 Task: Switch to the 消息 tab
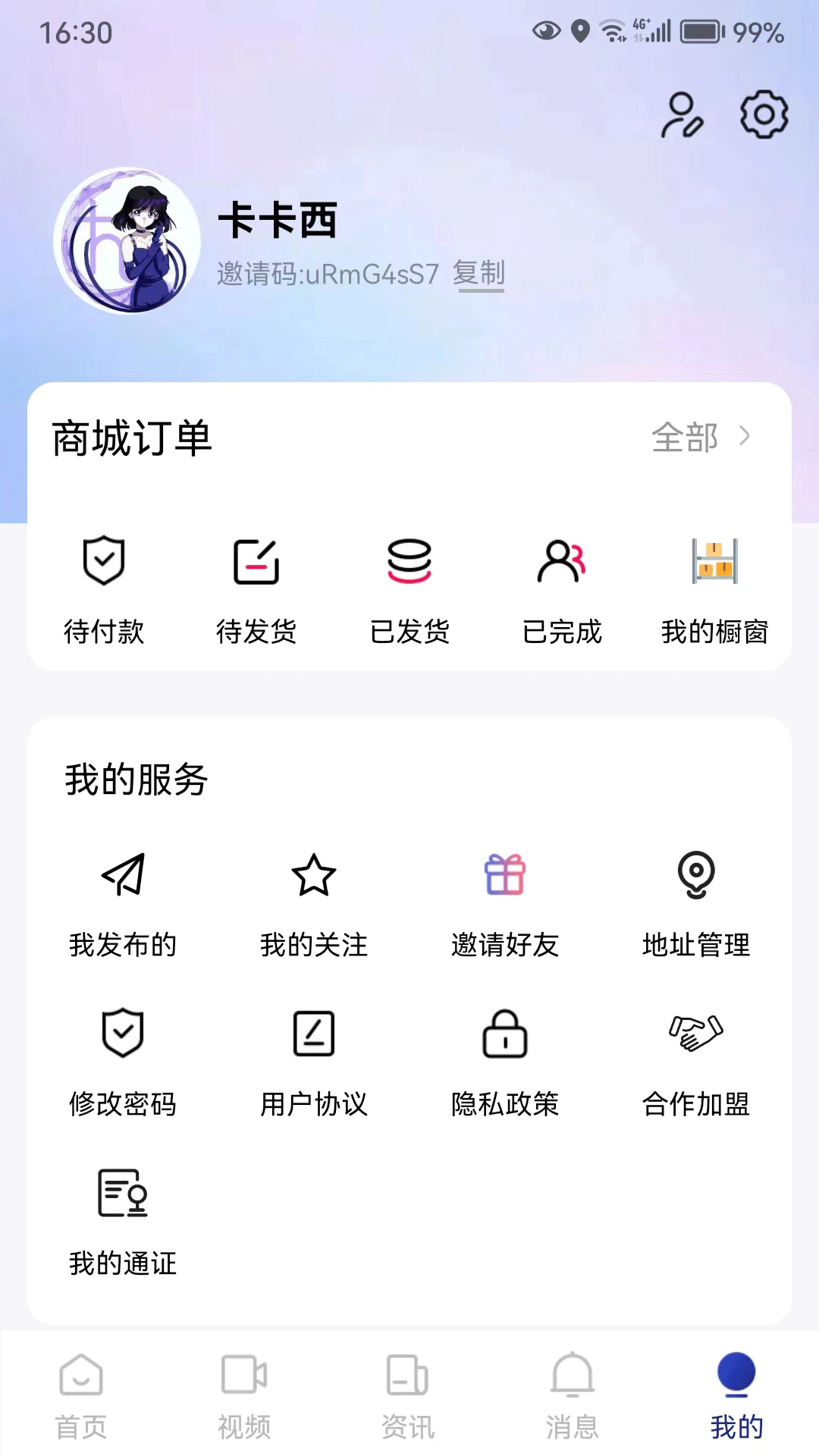[573, 1395]
